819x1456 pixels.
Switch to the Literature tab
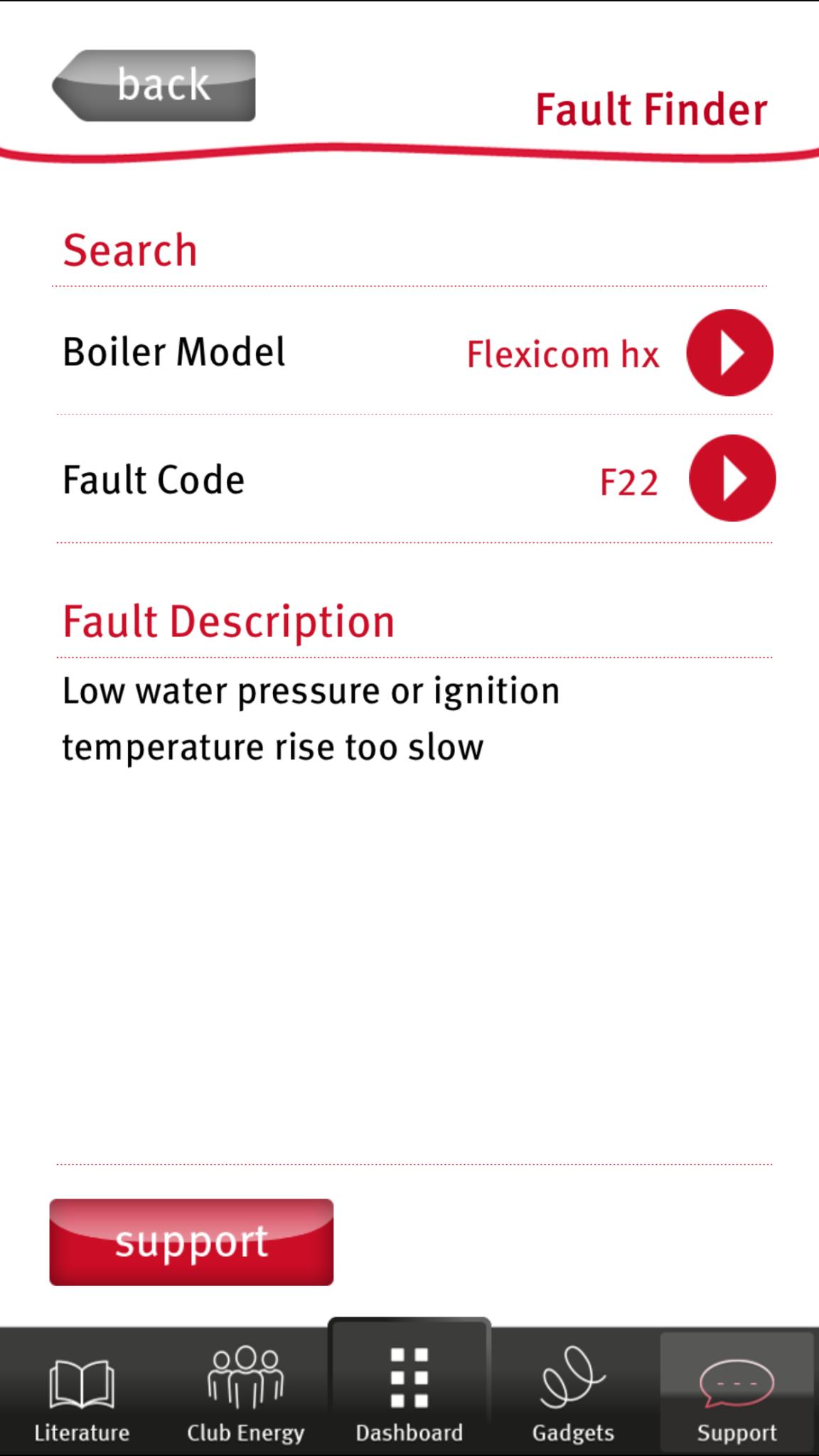[82, 1391]
